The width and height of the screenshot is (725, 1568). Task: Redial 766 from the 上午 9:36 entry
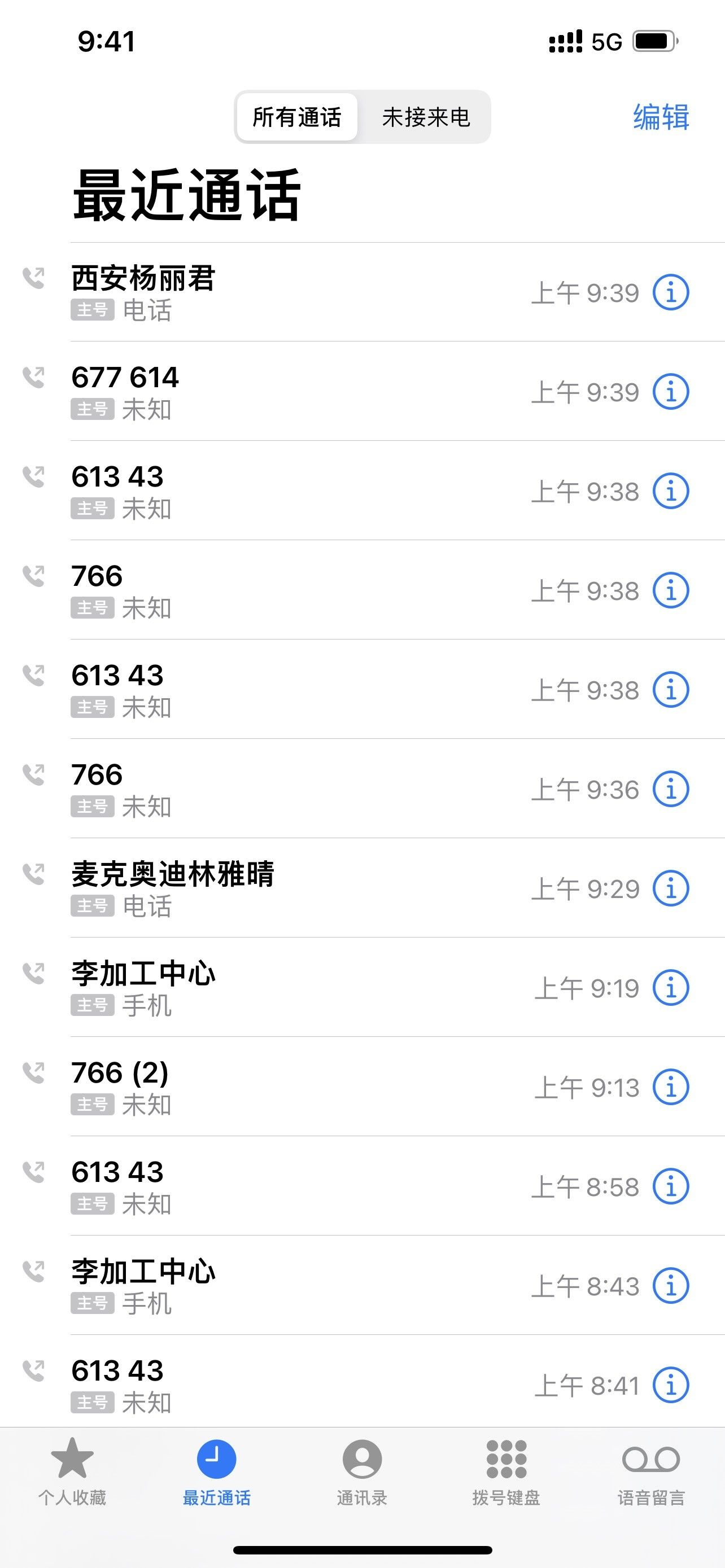point(362,789)
